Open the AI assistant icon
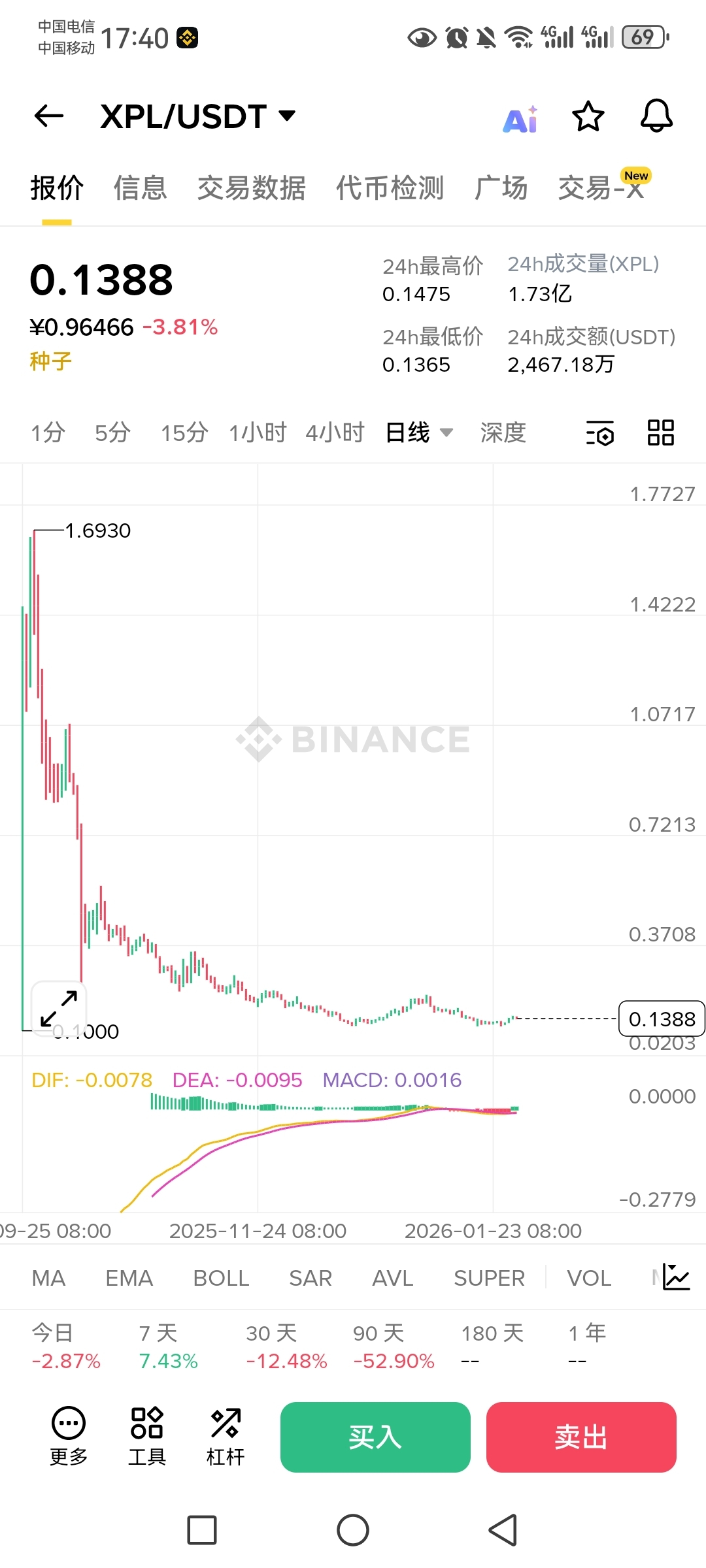706x1568 pixels. click(520, 119)
